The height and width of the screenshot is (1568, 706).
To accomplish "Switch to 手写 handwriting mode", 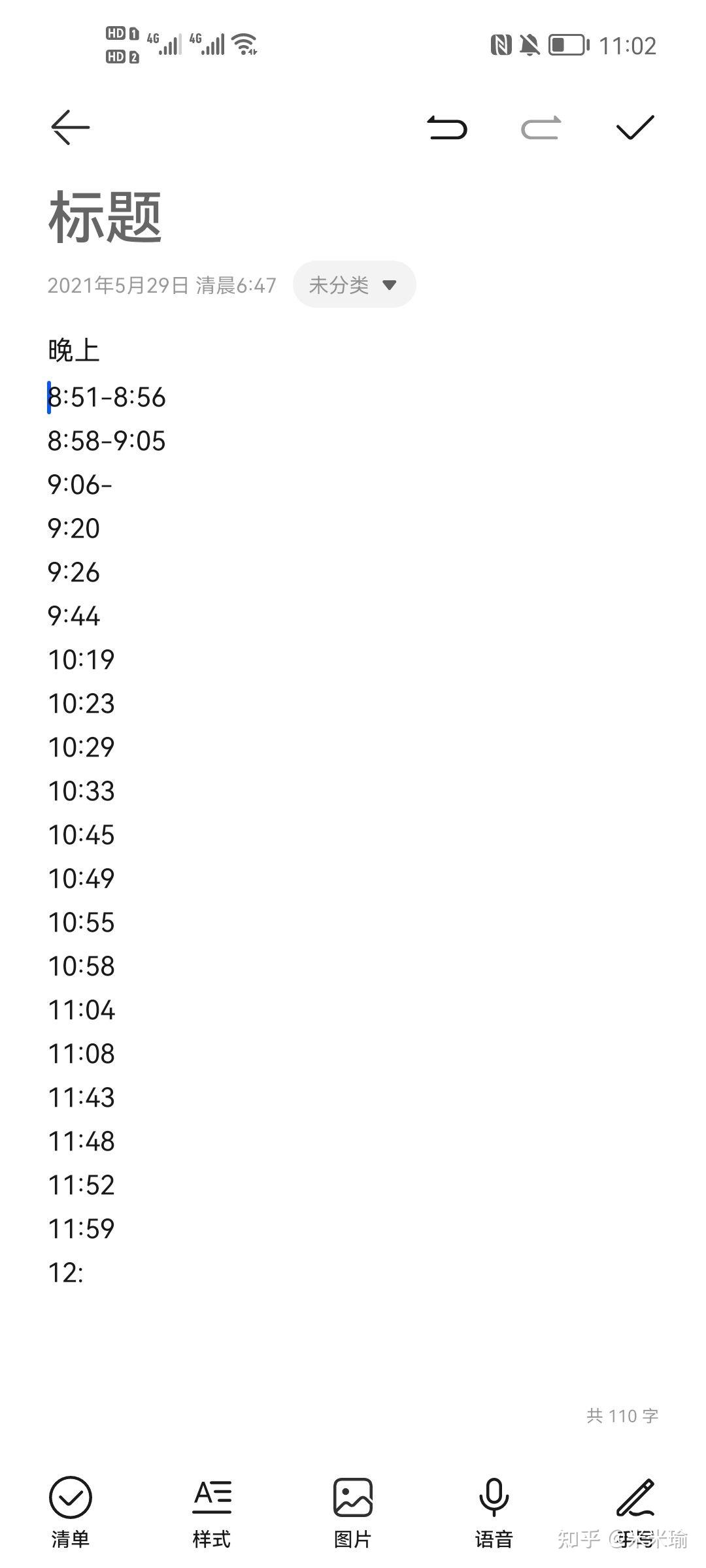I will click(635, 1511).
